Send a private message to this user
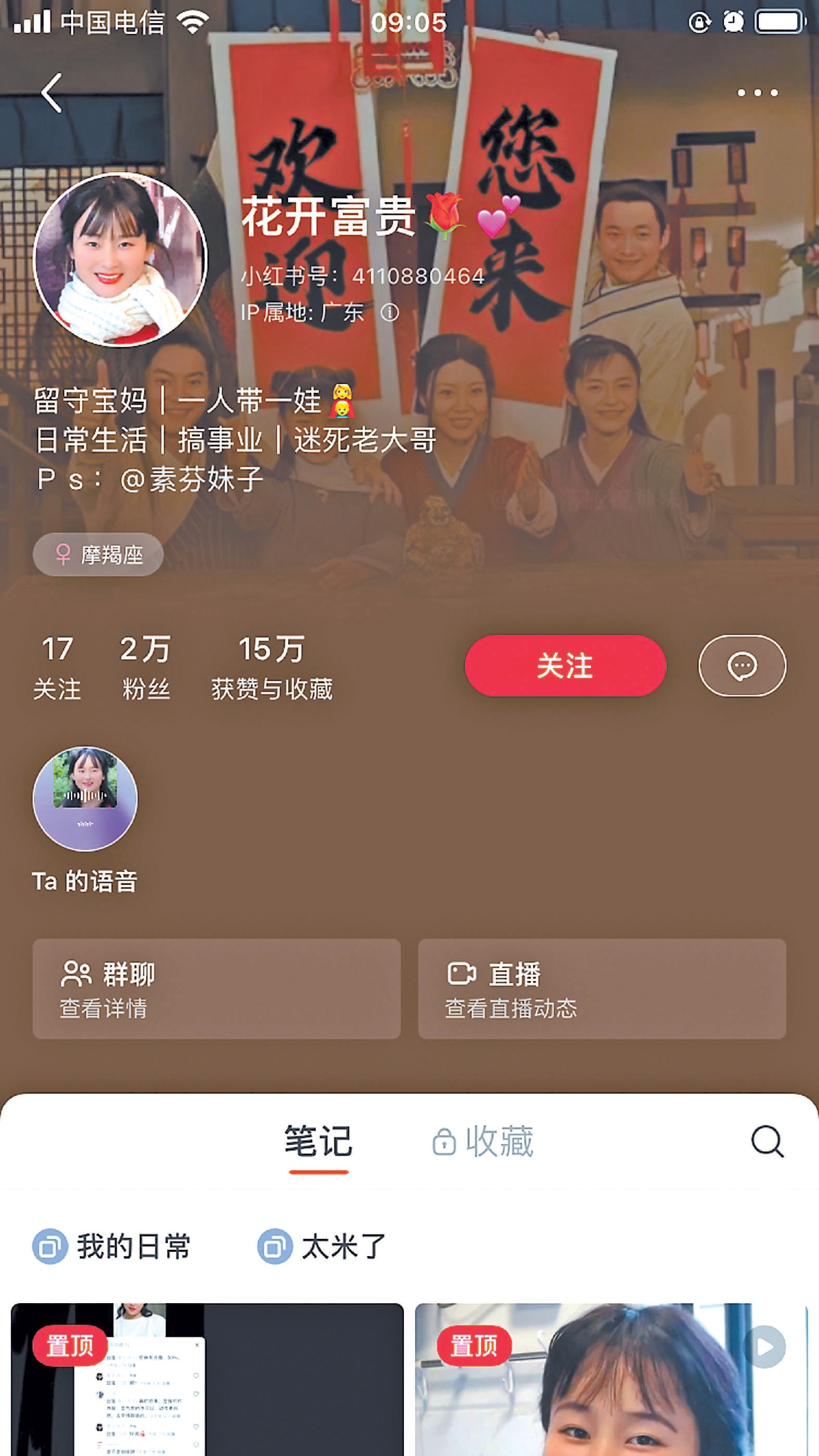 click(742, 666)
